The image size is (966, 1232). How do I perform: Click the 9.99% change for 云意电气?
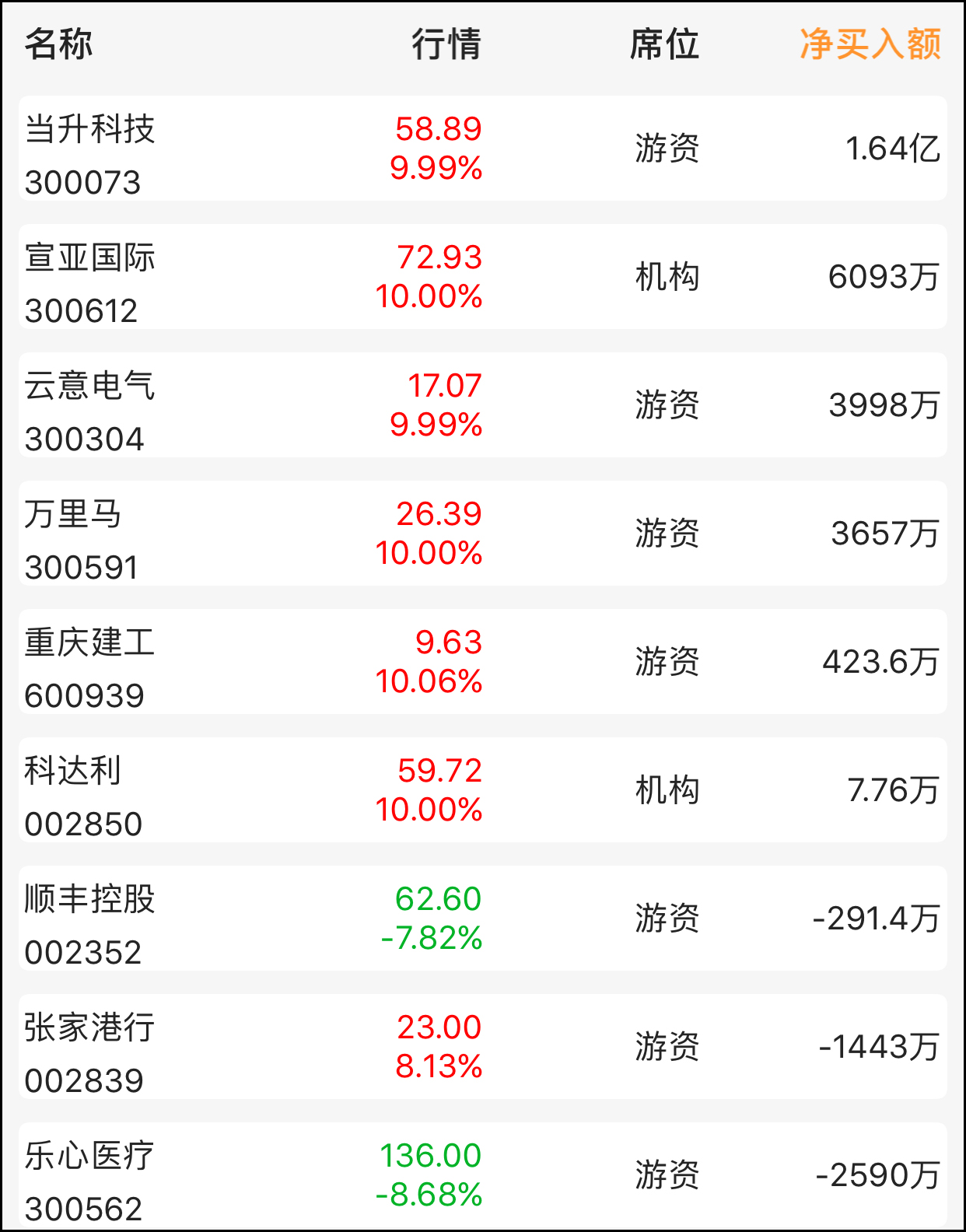[x=438, y=425]
